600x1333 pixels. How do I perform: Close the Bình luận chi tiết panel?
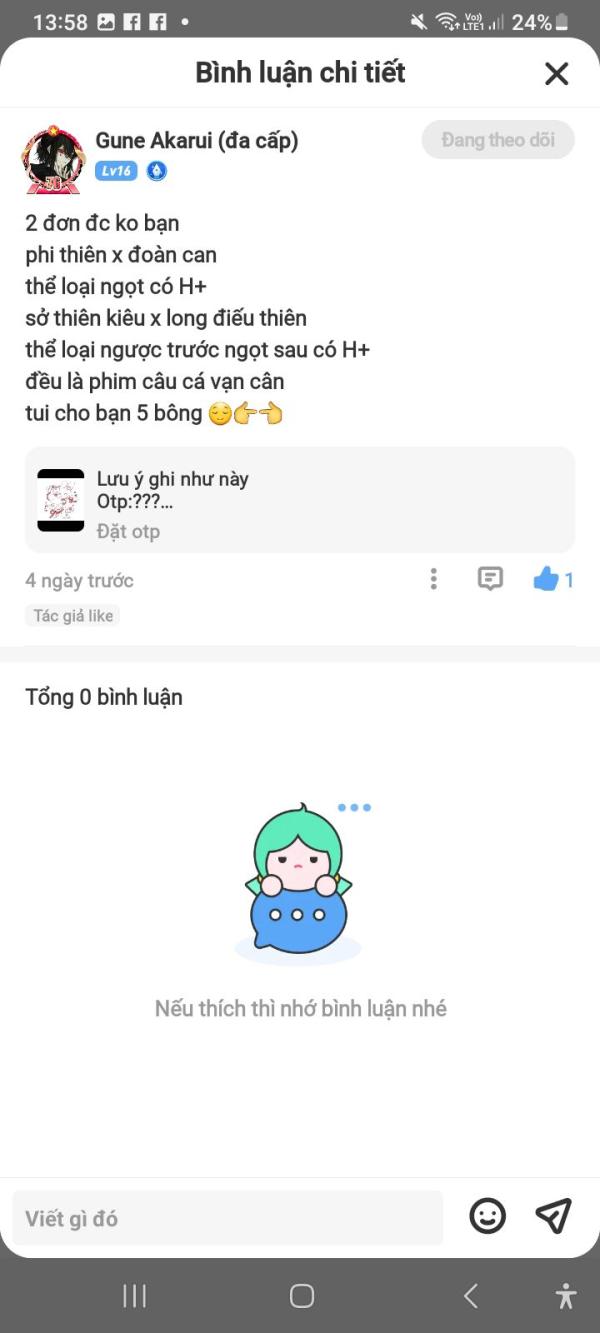tap(556, 73)
